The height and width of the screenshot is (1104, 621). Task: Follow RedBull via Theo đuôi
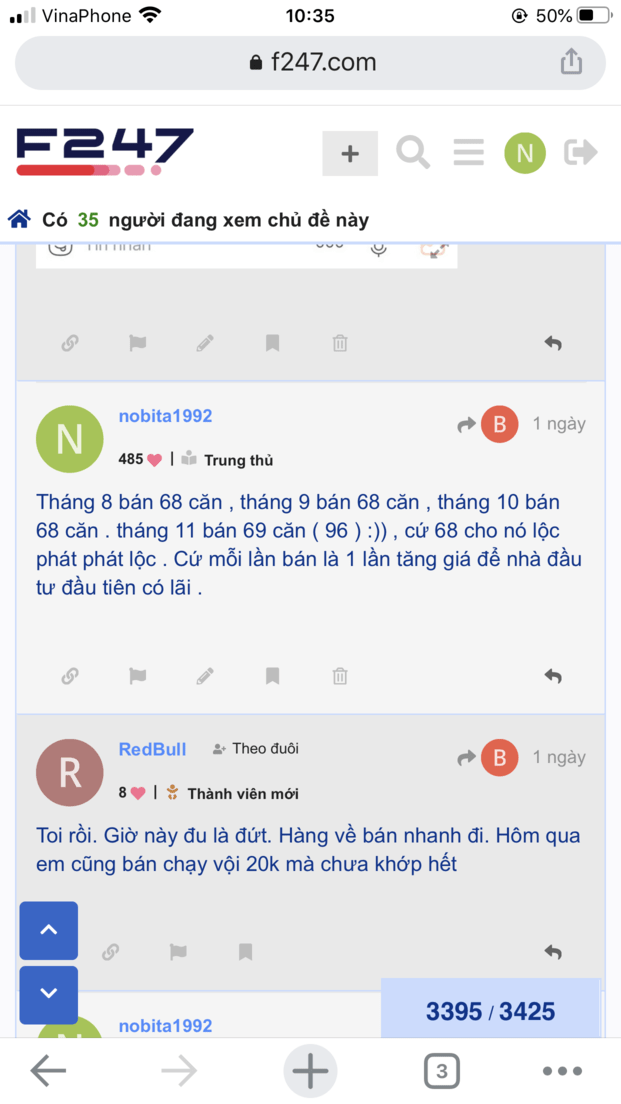click(256, 749)
